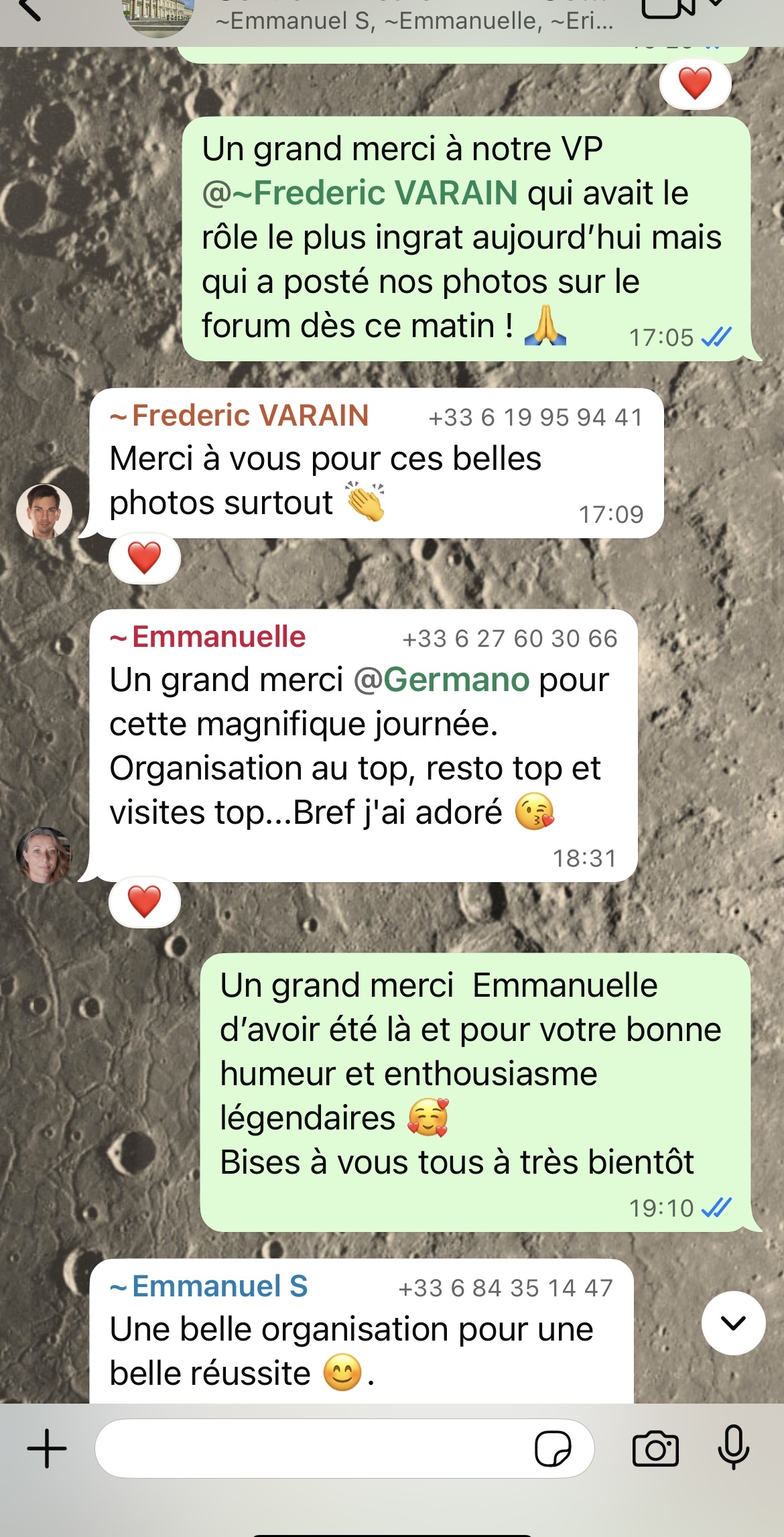The width and height of the screenshot is (784, 1537).
Task: Open the attachment plus menu
Action: (47, 1448)
